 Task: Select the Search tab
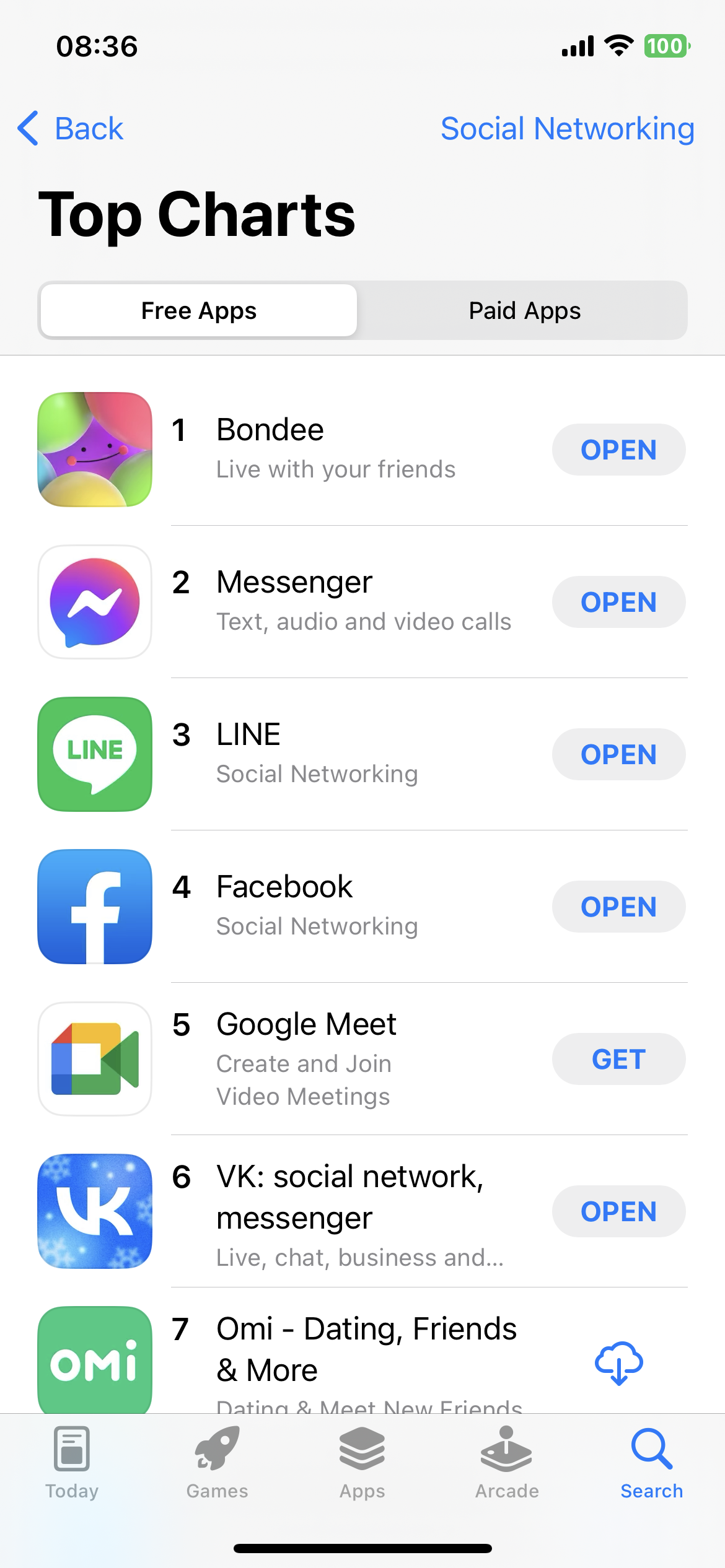pos(652,1463)
